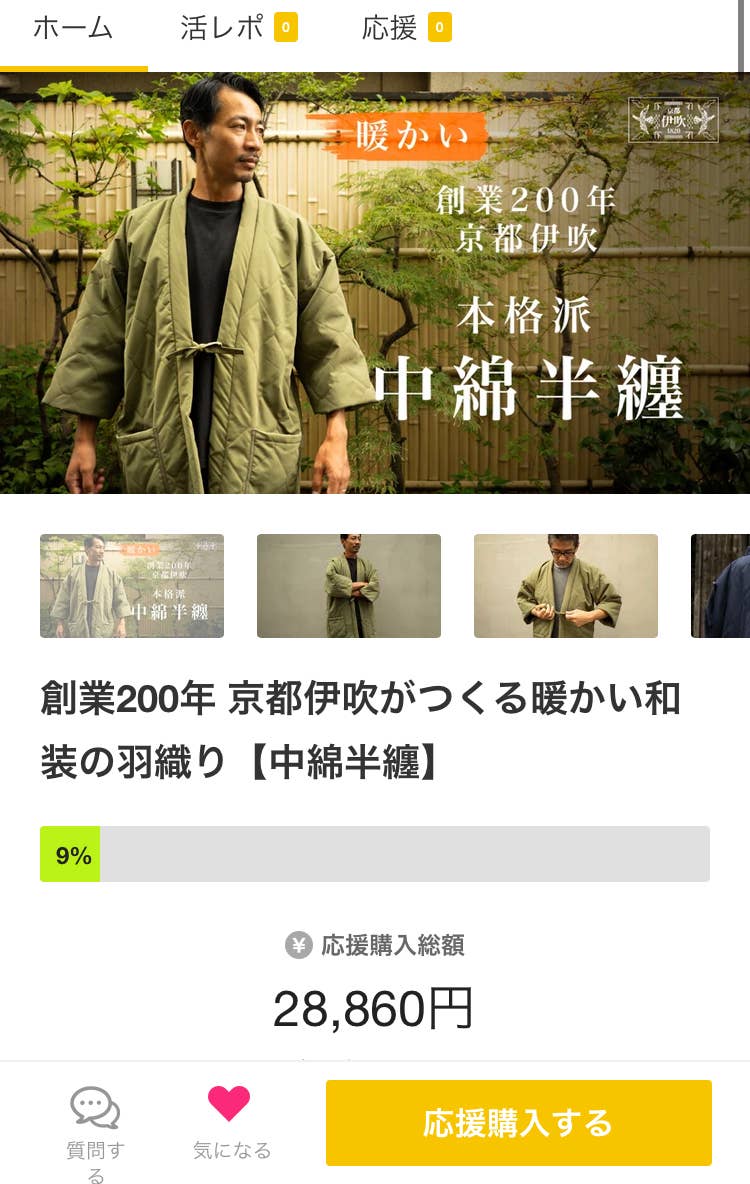Select the first thumbnail with 中綿半纏 title
The height and width of the screenshot is (1184, 750).
132,586
